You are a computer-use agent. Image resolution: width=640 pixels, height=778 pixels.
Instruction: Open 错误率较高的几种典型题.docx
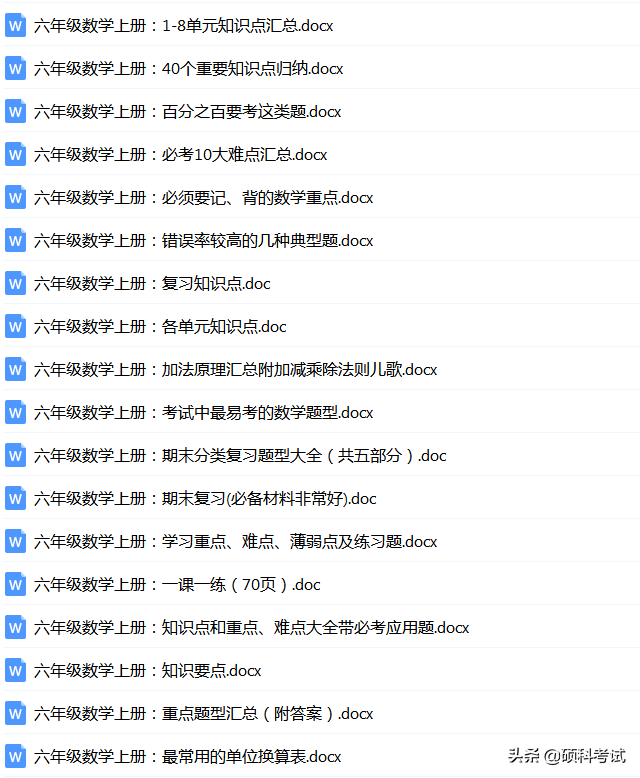pyautogui.click(x=203, y=241)
